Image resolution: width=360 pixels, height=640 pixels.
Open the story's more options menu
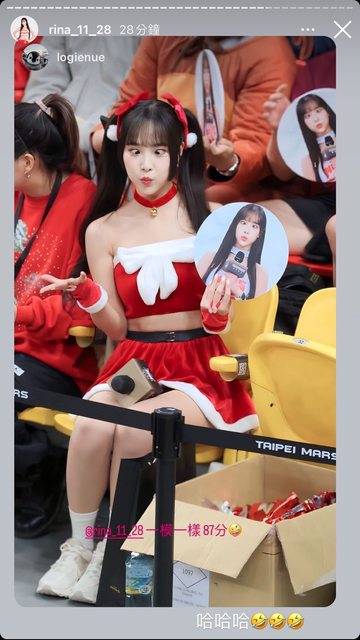(307, 29)
